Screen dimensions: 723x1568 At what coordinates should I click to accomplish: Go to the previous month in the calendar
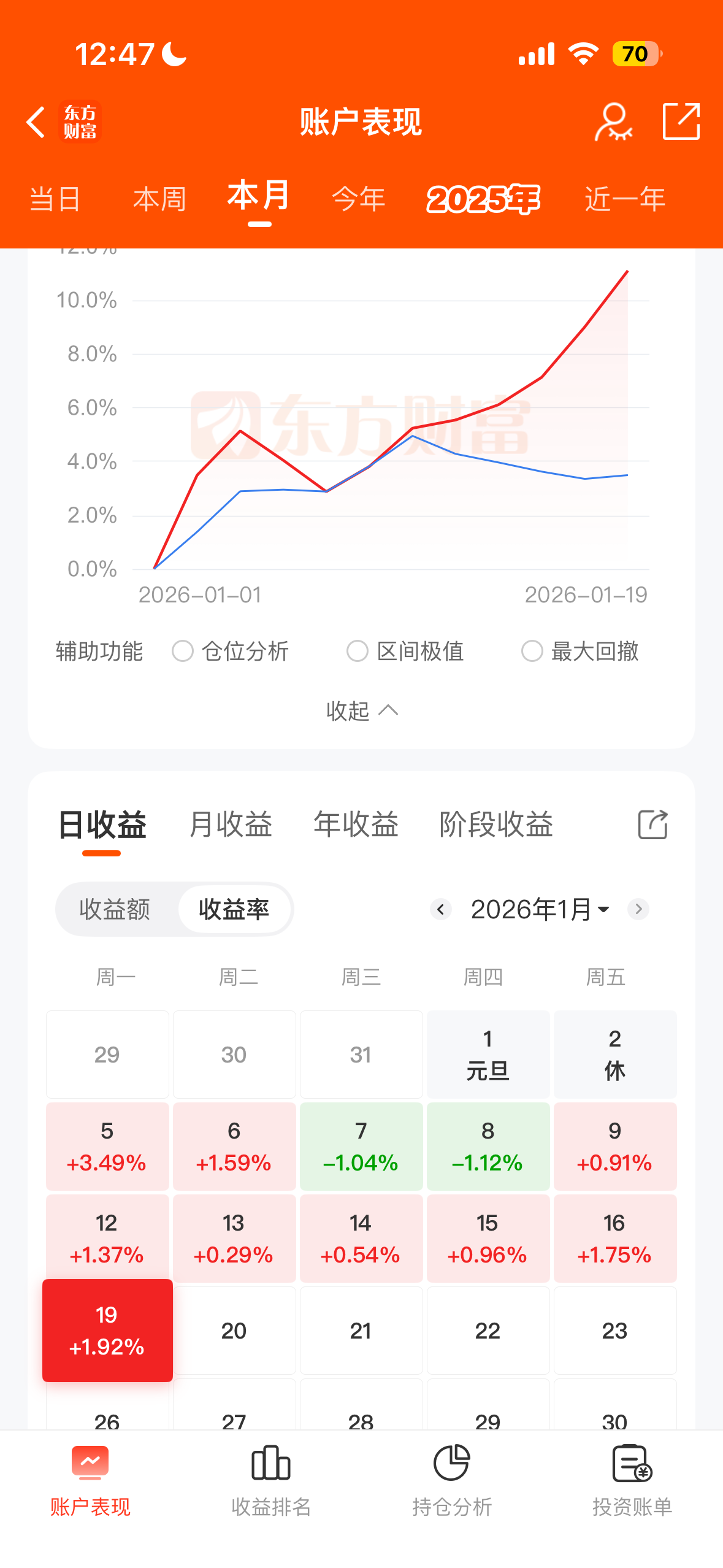440,909
